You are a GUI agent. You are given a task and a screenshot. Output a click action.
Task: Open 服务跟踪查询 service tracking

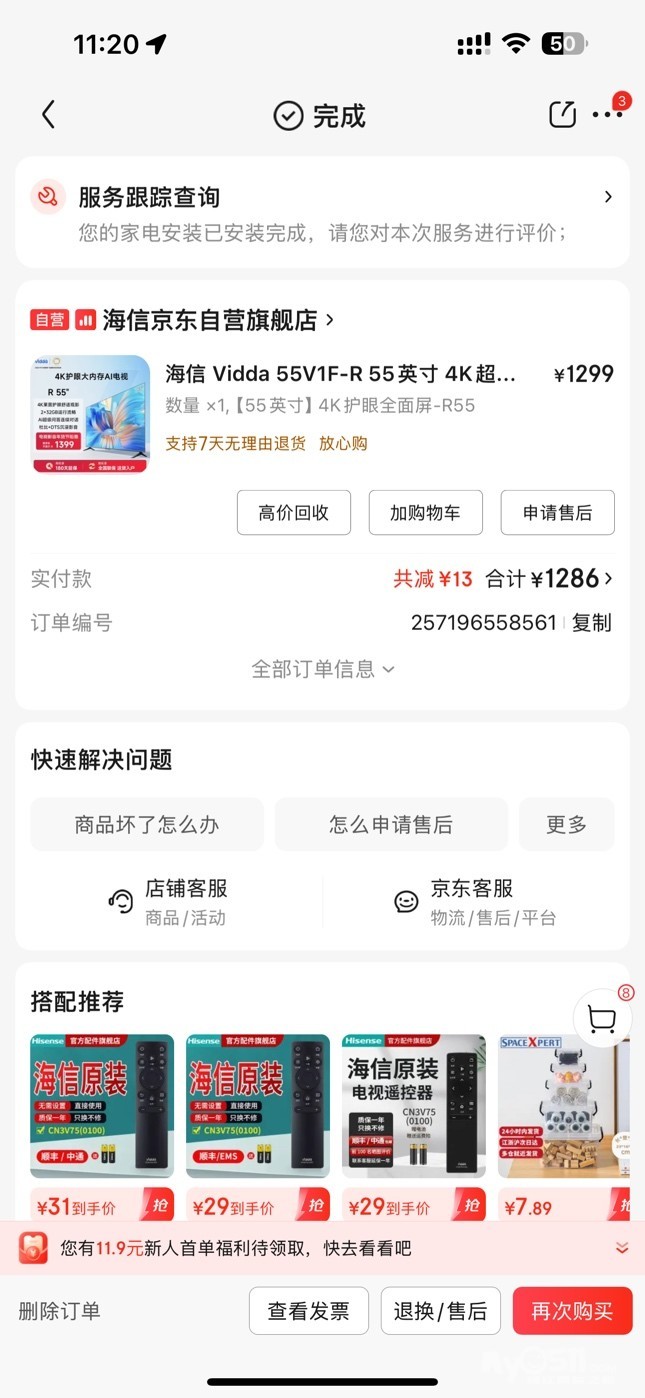[x=322, y=212]
